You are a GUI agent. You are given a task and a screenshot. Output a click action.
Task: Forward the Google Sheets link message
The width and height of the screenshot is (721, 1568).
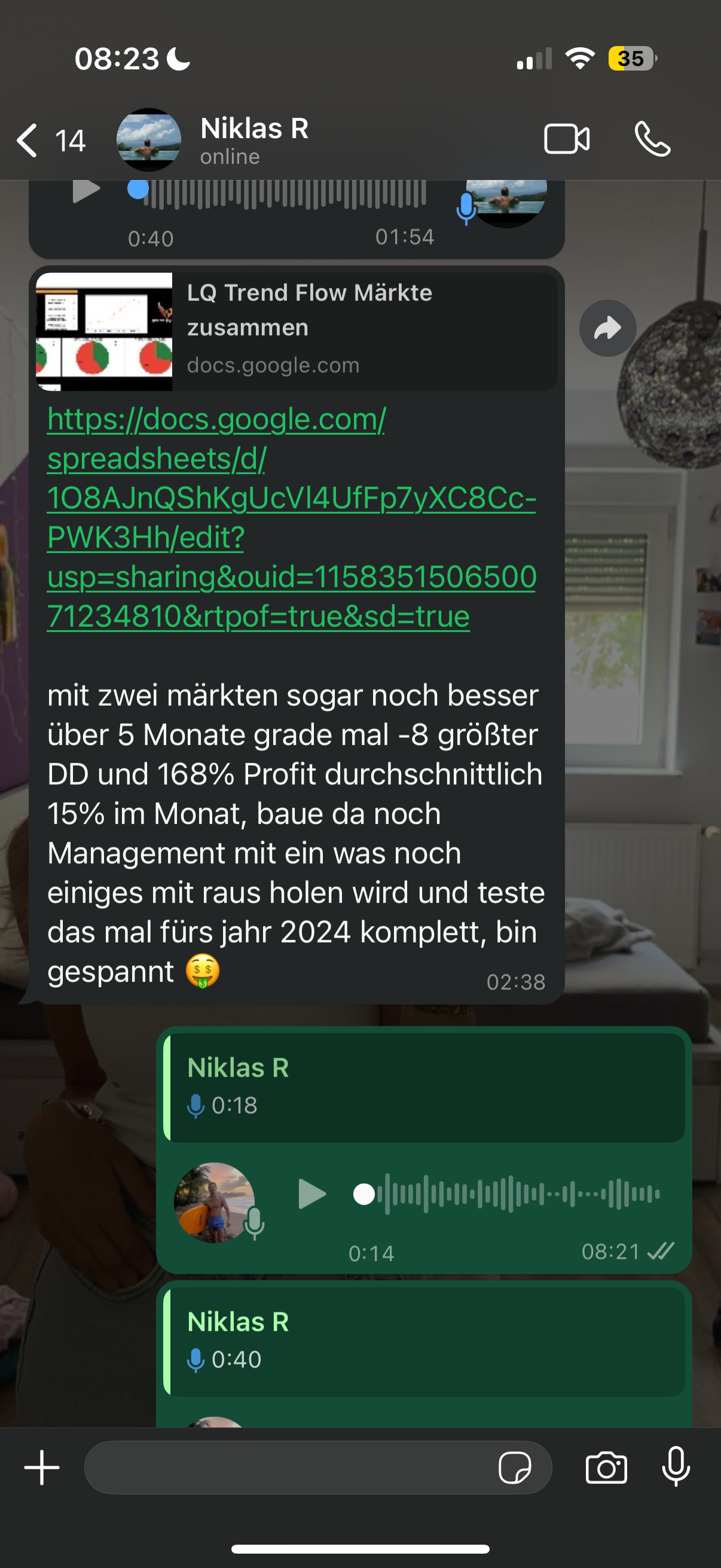coord(607,329)
